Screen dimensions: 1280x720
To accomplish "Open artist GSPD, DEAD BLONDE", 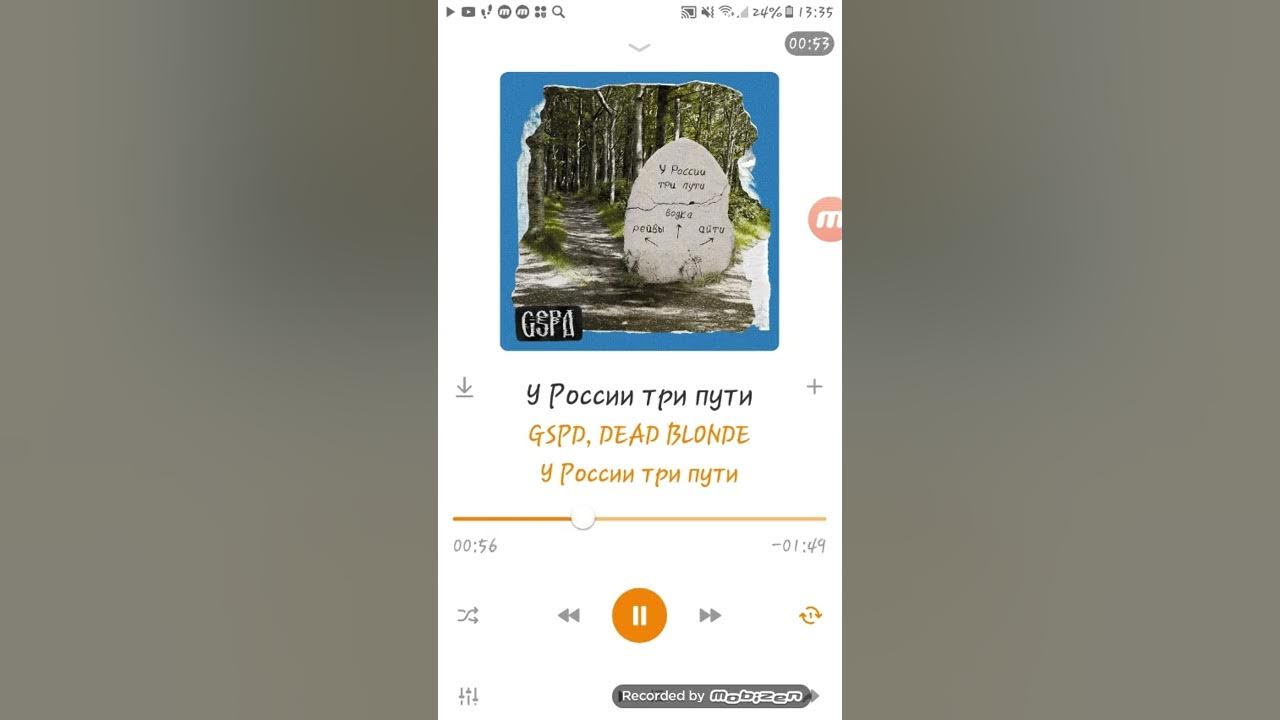I will click(639, 435).
